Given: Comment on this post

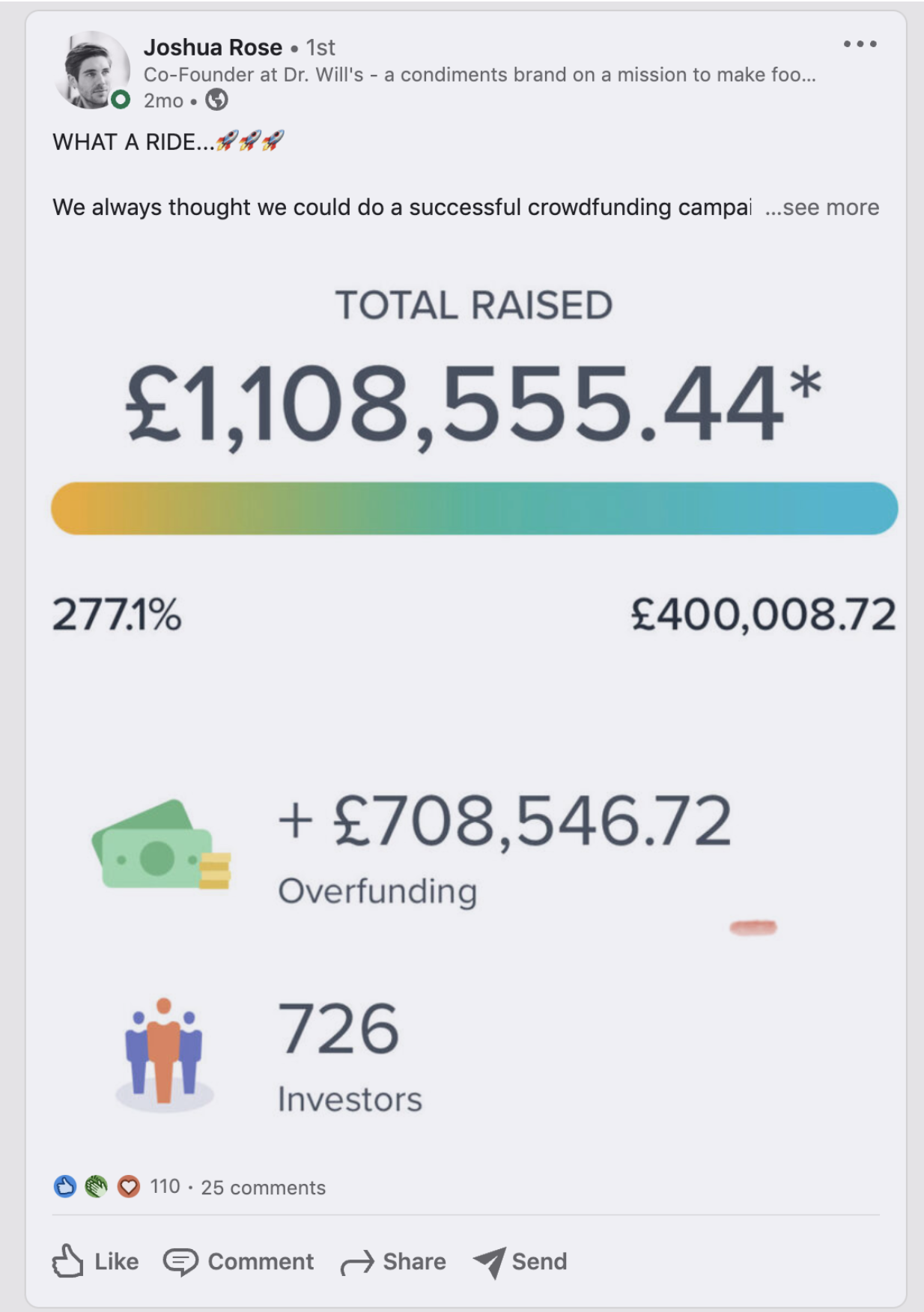Looking at the screenshot, I should click(x=238, y=1261).
